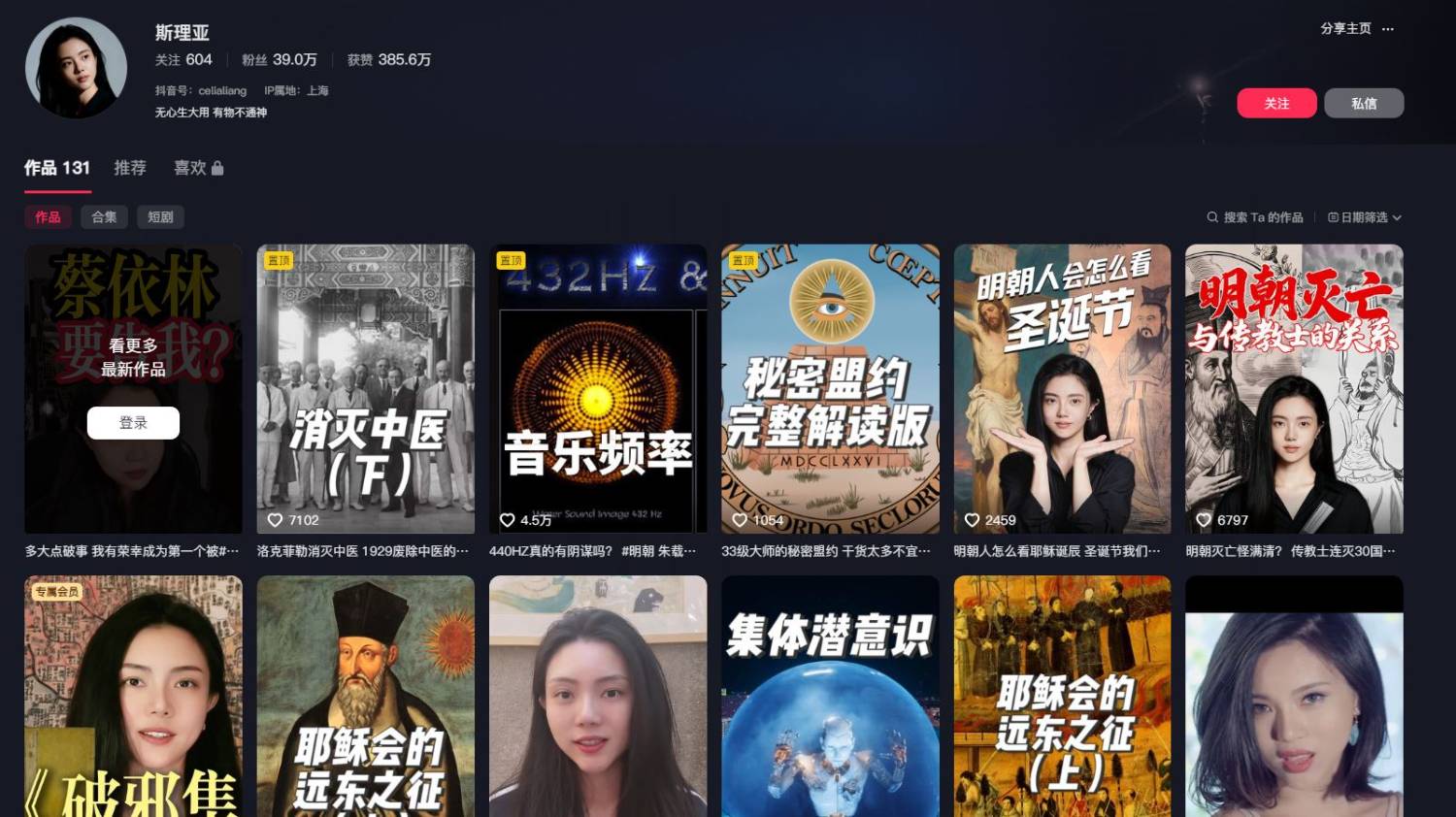Switch to the 推荐 tab

coord(130,168)
